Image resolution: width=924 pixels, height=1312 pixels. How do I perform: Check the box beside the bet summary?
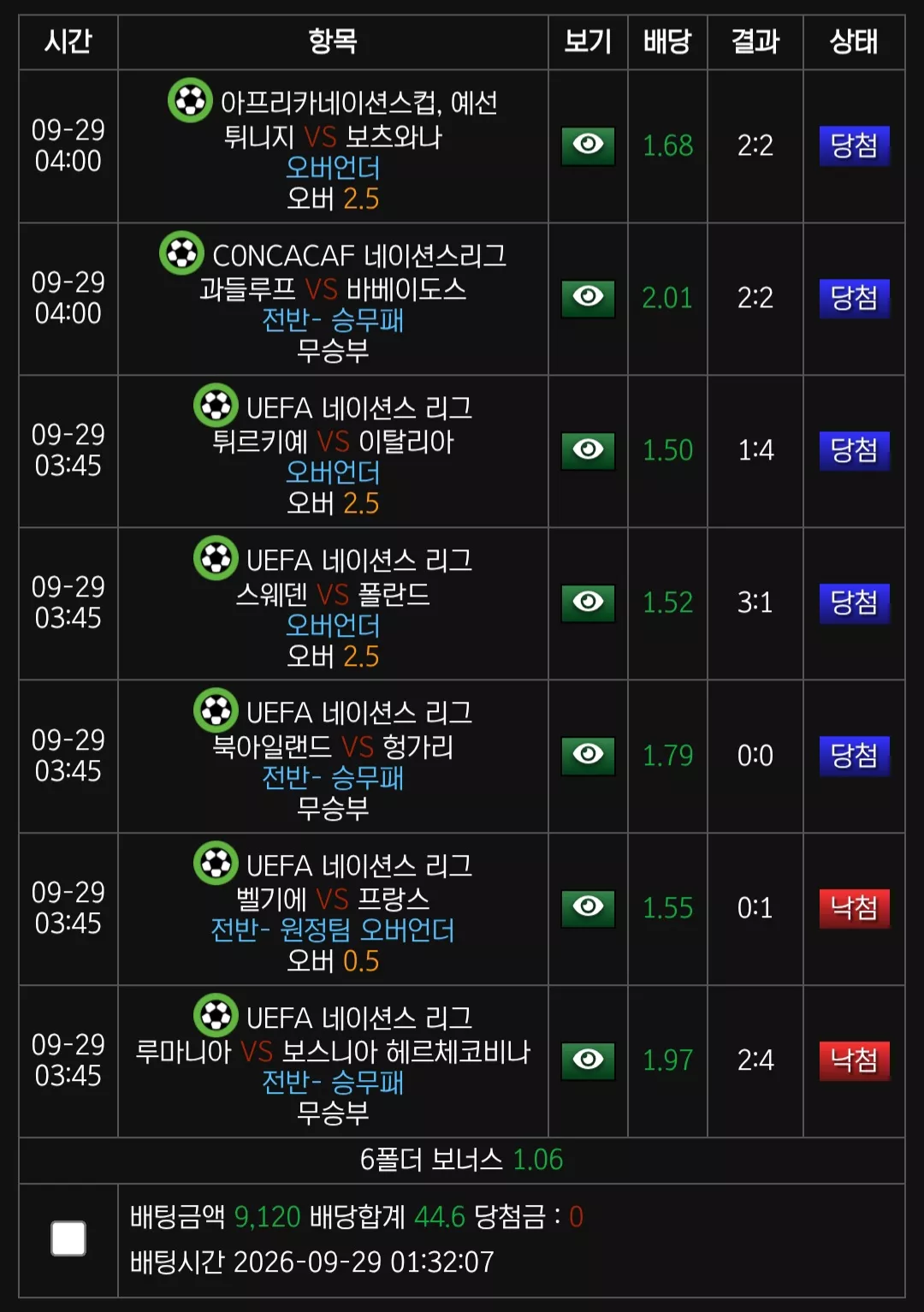(x=68, y=1238)
